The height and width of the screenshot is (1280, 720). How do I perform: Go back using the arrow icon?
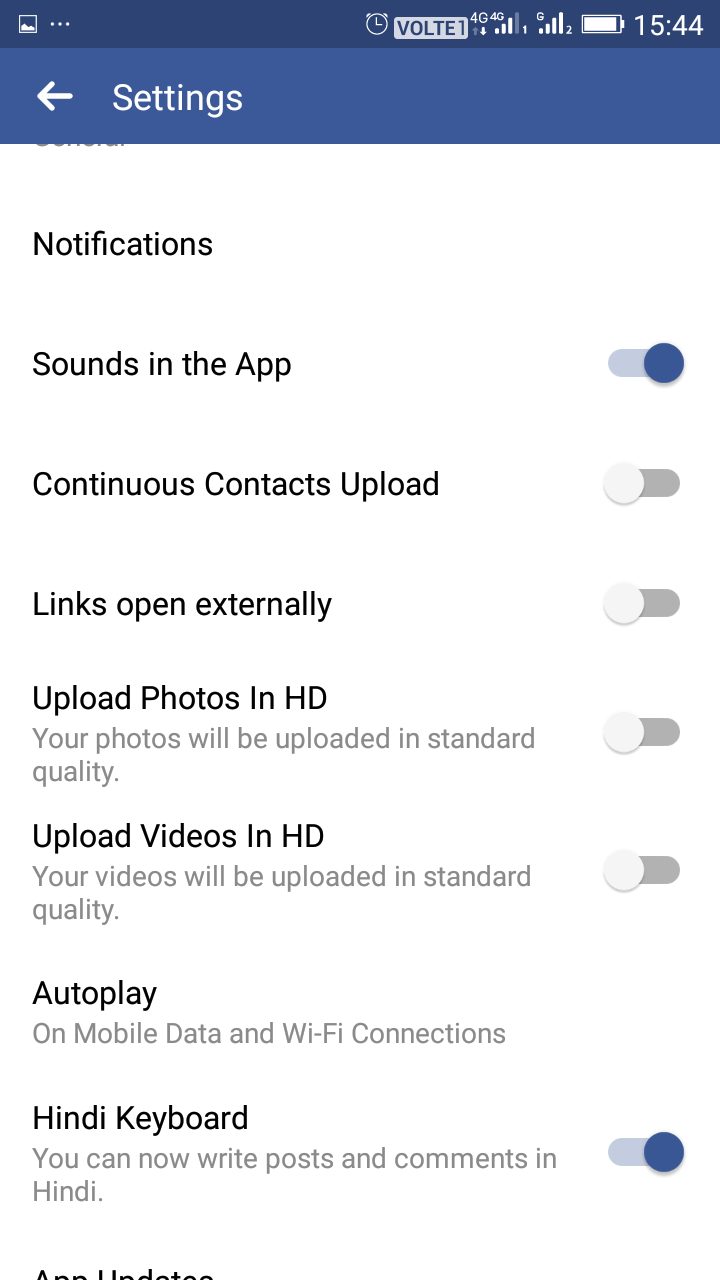[55, 97]
